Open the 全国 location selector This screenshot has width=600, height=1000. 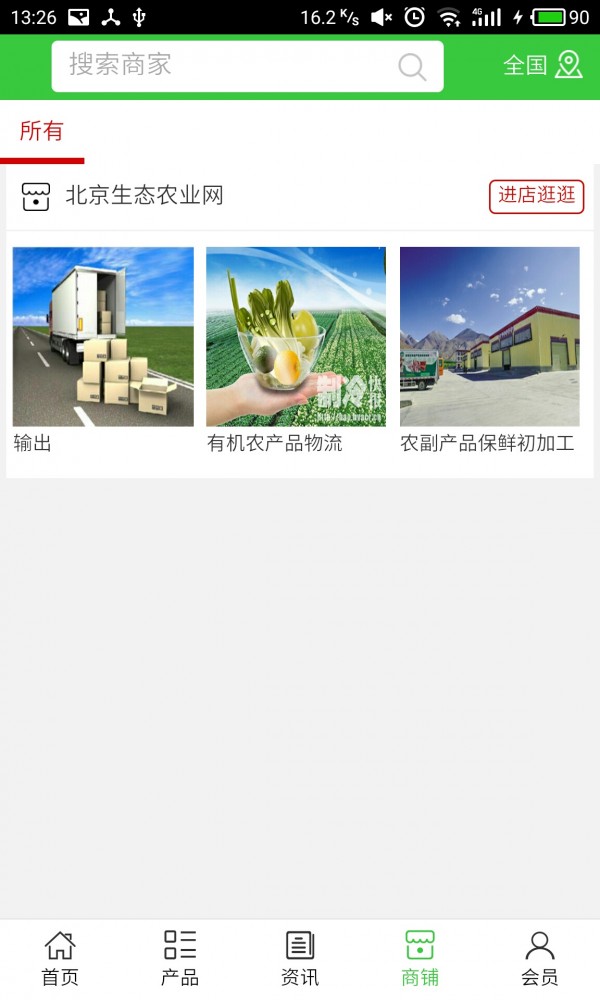coord(542,66)
